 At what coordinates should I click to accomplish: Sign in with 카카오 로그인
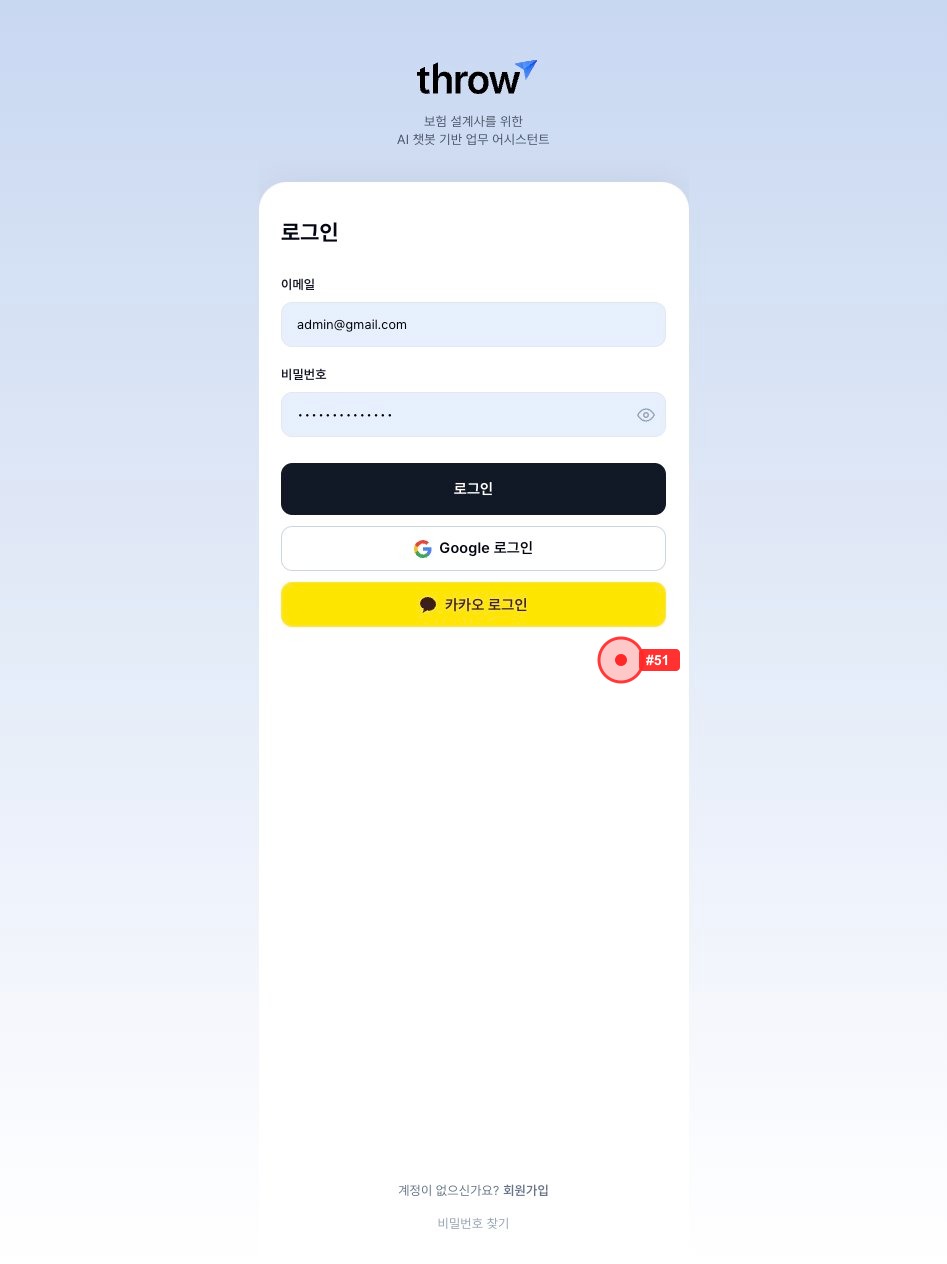tap(473, 605)
